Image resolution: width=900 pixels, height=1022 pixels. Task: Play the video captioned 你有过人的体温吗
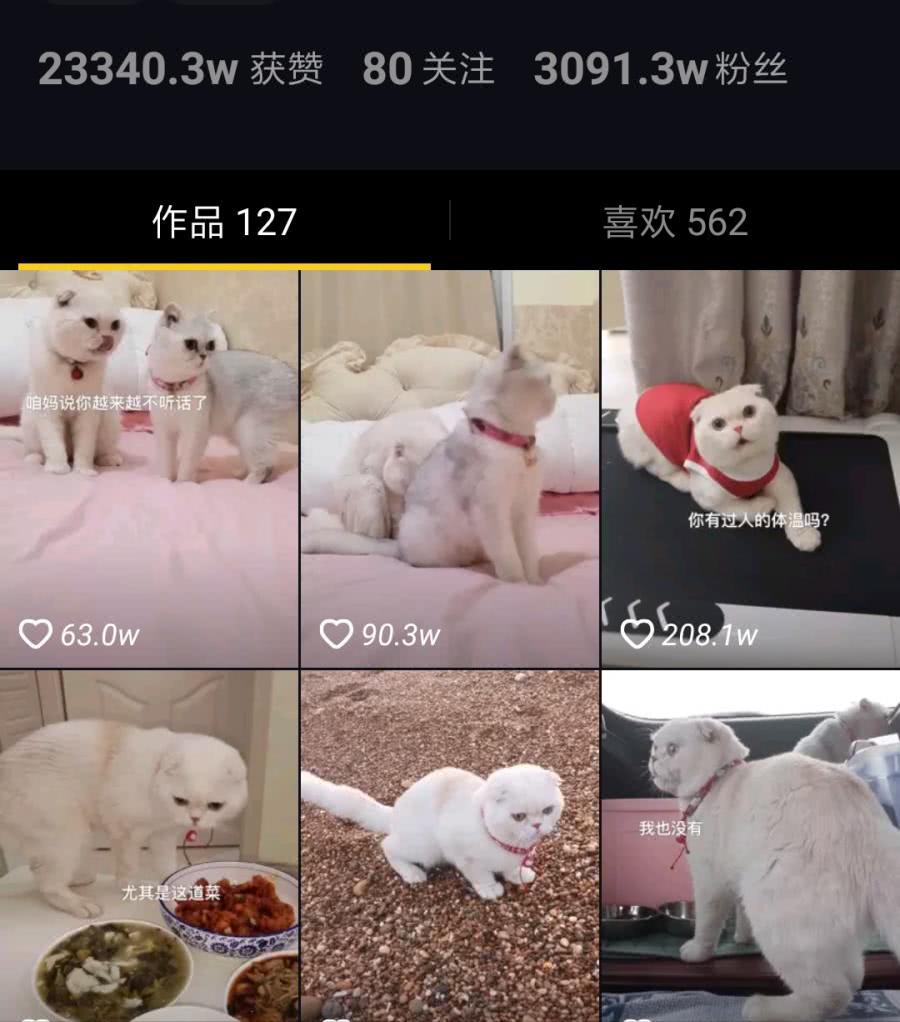[750, 468]
